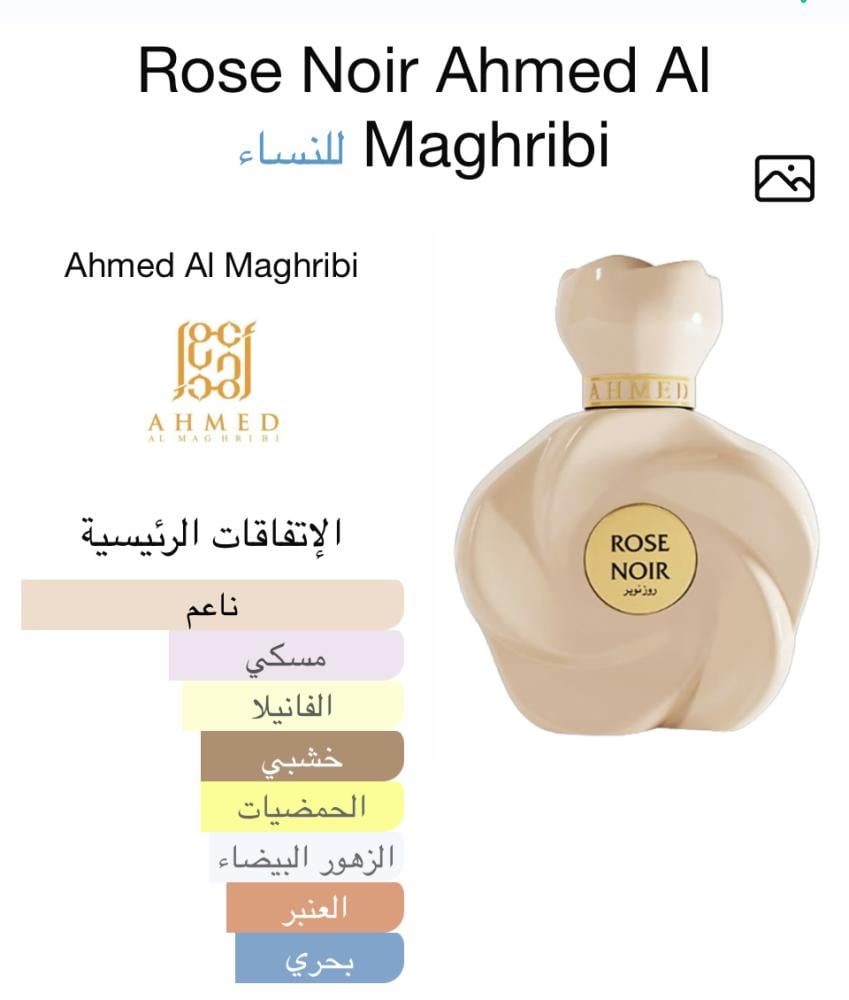Screen dimensions: 849x1000
Task: Open the Ahmed Al Maghribi brand page
Action: tap(211, 266)
